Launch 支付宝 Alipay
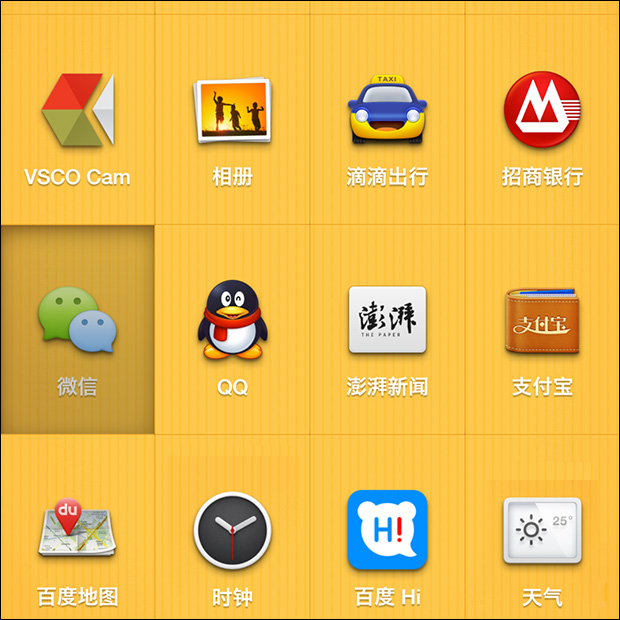Screen dimensions: 620x620 [x=542, y=320]
